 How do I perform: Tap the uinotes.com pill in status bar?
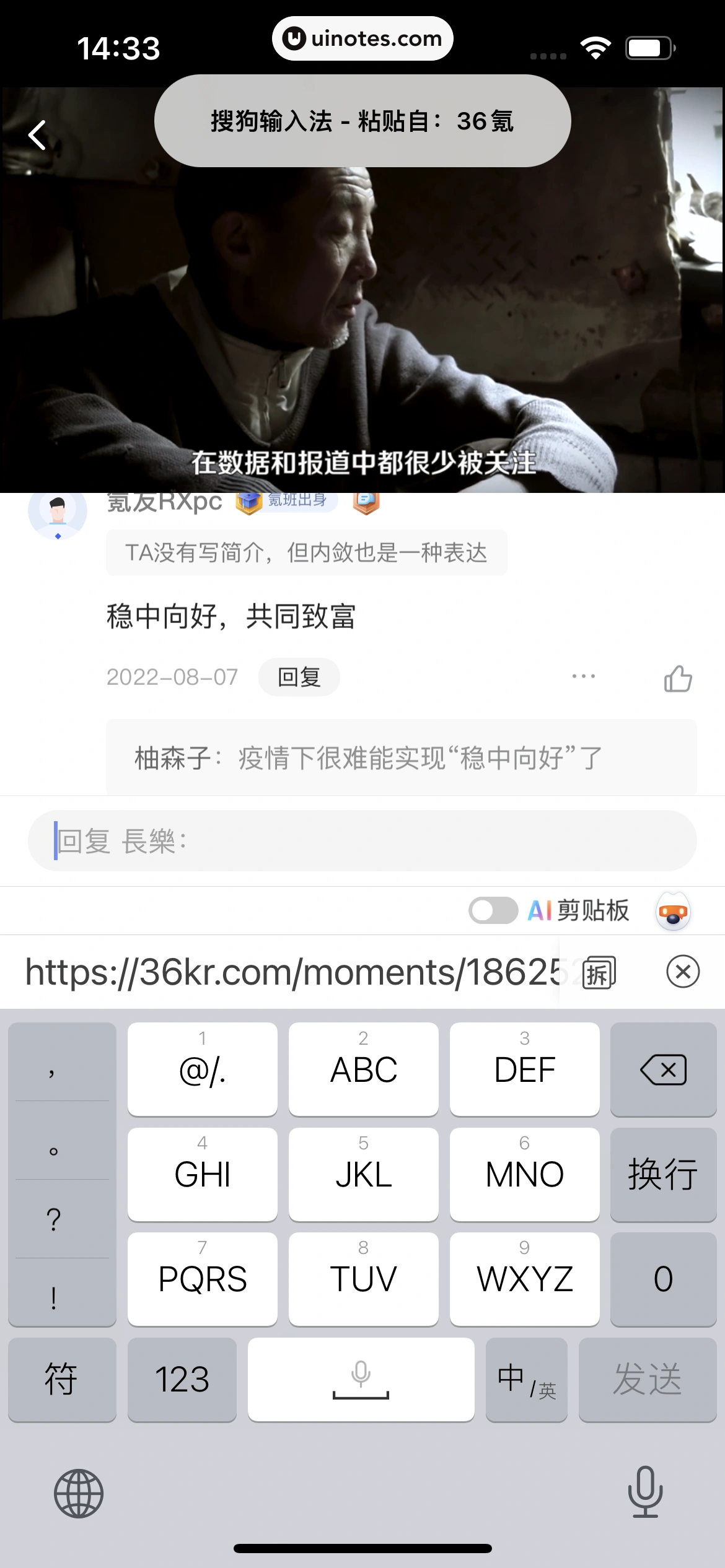tap(362, 38)
